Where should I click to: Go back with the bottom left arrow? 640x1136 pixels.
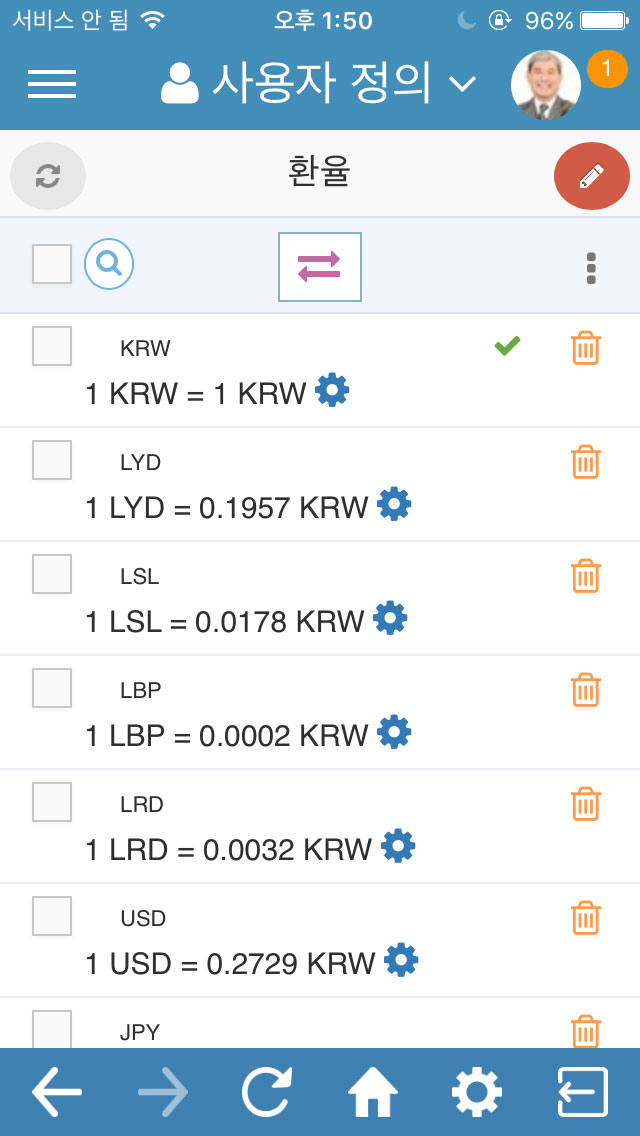pyautogui.click(x=57, y=1092)
